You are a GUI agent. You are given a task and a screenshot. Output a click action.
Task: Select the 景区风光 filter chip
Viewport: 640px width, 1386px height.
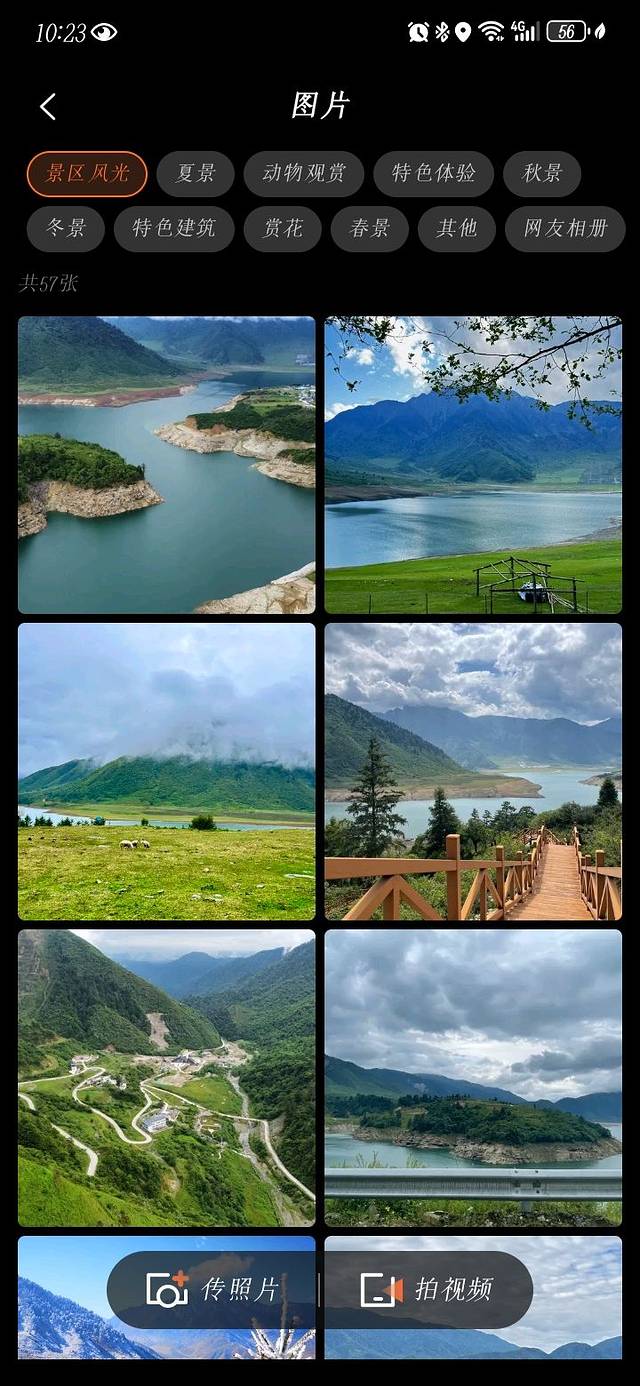pos(87,174)
